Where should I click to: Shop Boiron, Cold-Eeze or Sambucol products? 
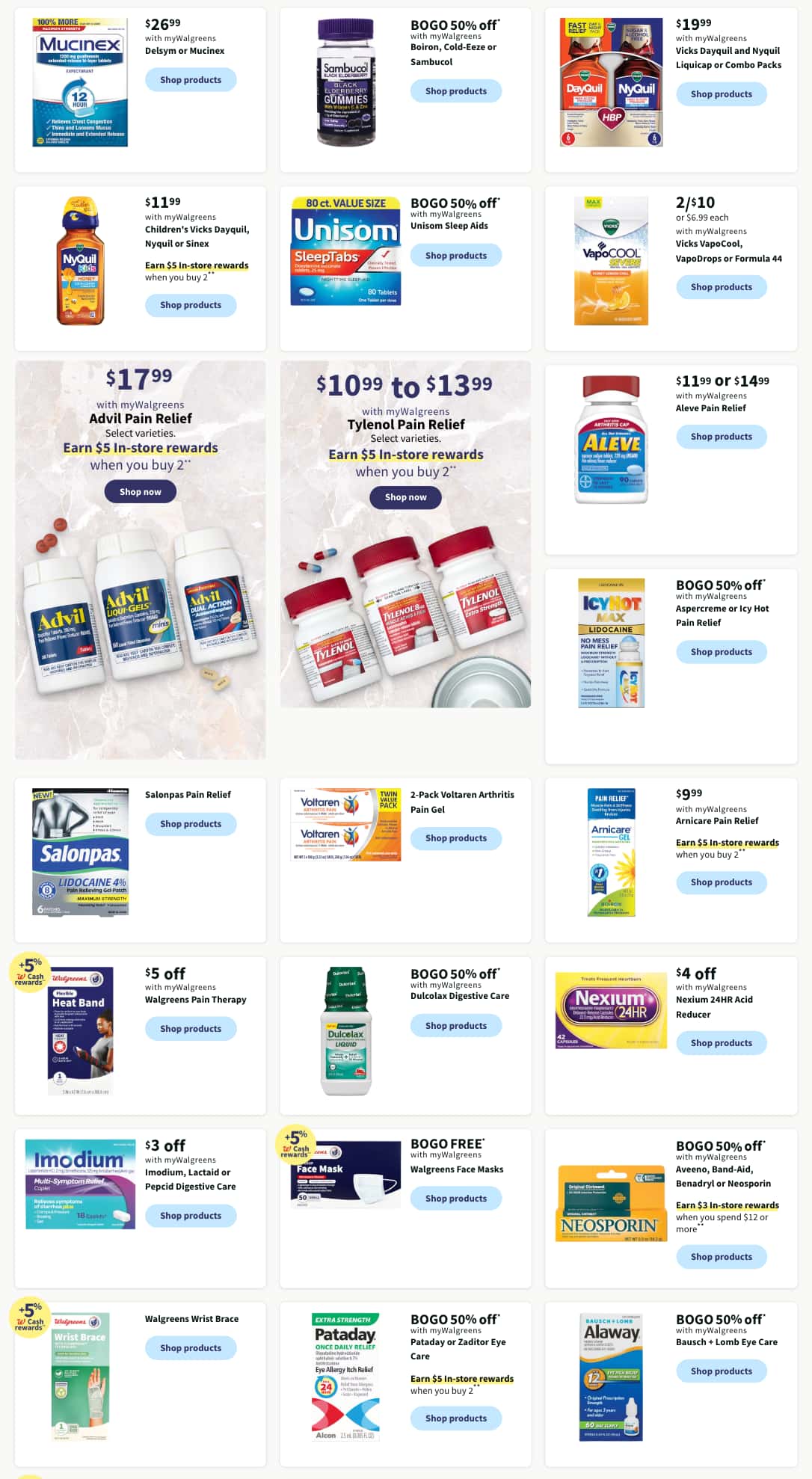pyautogui.click(x=456, y=91)
